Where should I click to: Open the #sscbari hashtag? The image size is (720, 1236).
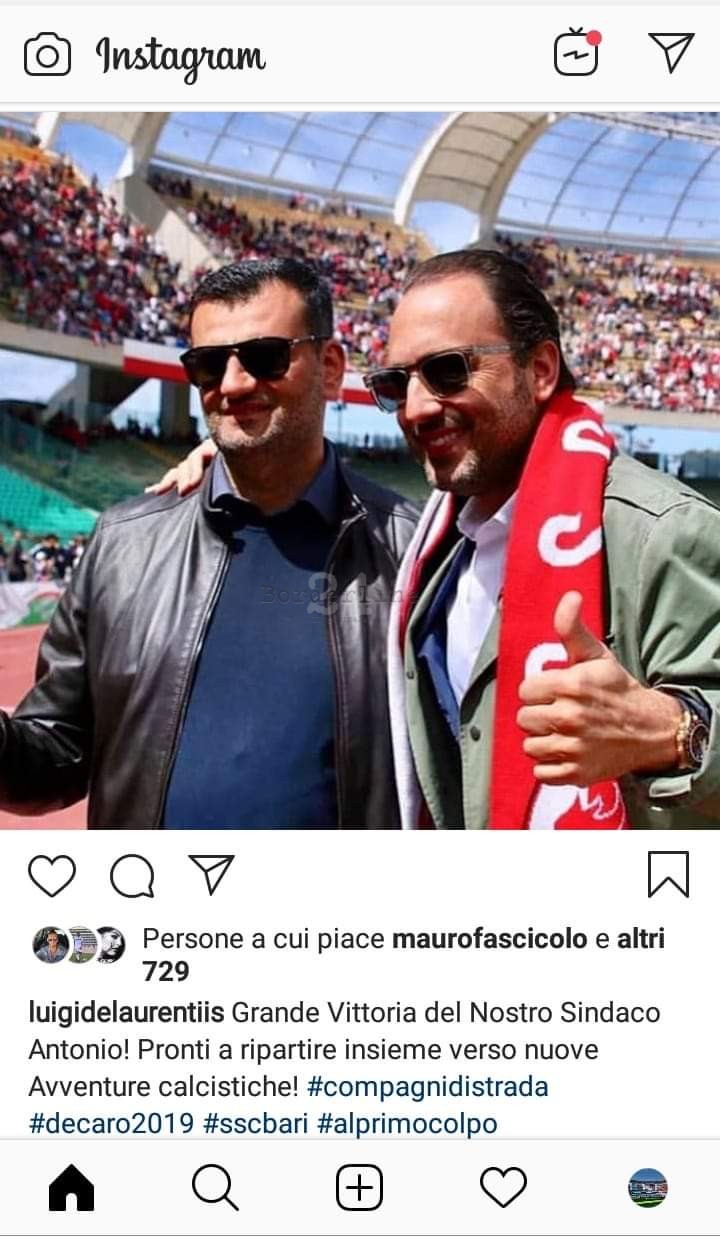tap(255, 1123)
